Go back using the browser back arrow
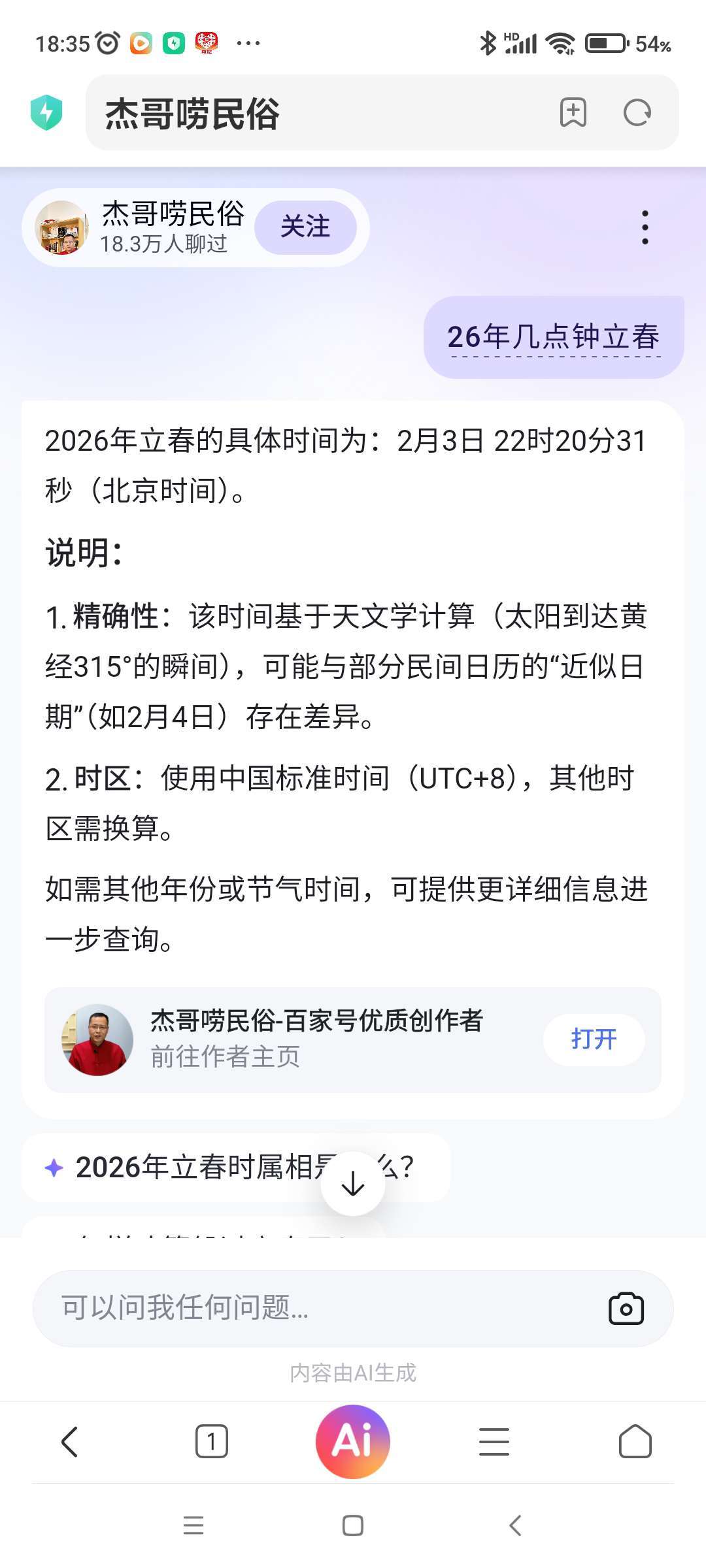Screen dimensions: 706x1568 tap(69, 1441)
